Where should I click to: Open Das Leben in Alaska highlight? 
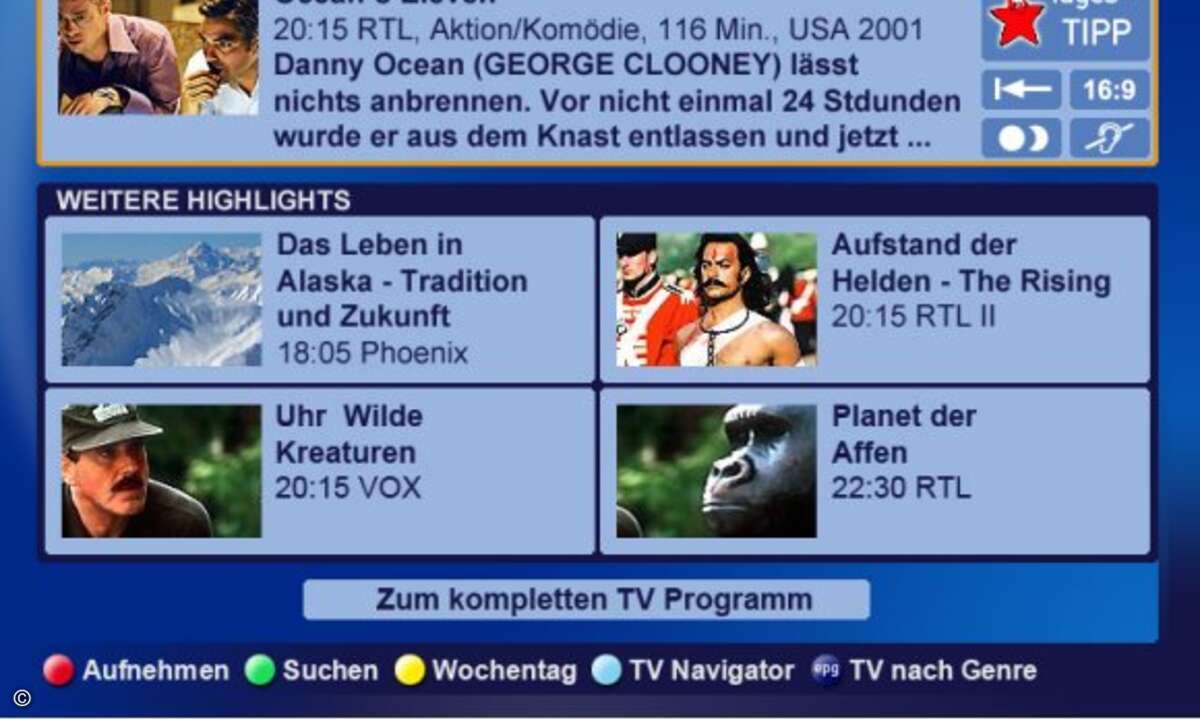pos(320,299)
